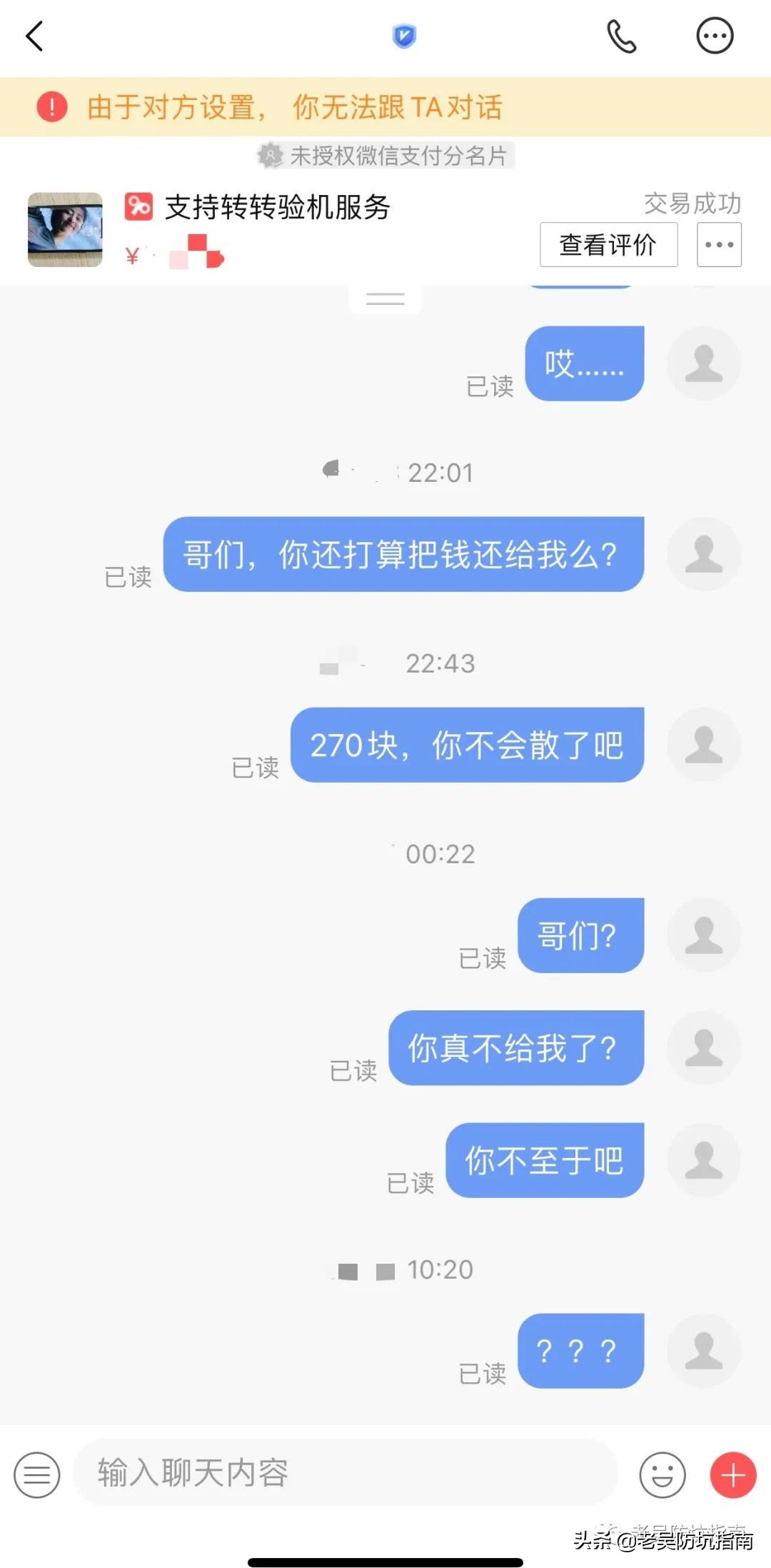This screenshot has width=771, height=1568.
Task: Open the circular three-dot menu at top right
Action: pyautogui.click(x=714, y=35)
